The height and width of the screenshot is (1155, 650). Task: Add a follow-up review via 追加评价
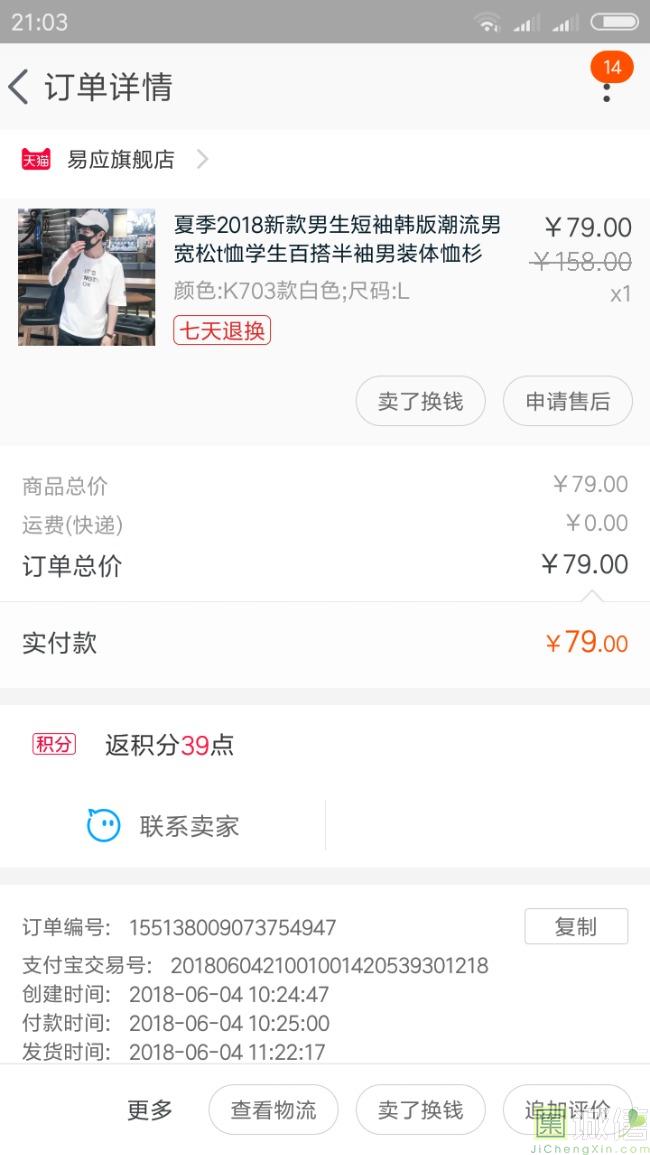567,1109
